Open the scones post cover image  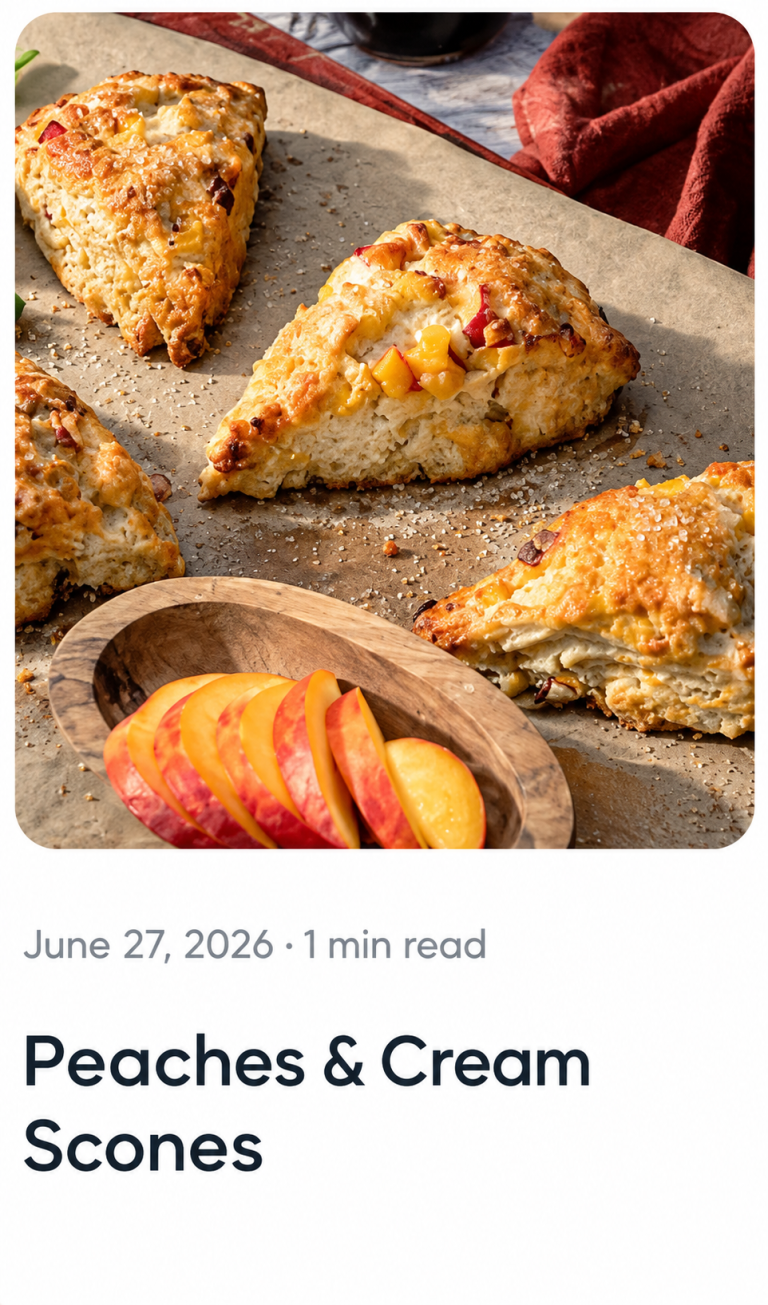click(x=384, y=430)
